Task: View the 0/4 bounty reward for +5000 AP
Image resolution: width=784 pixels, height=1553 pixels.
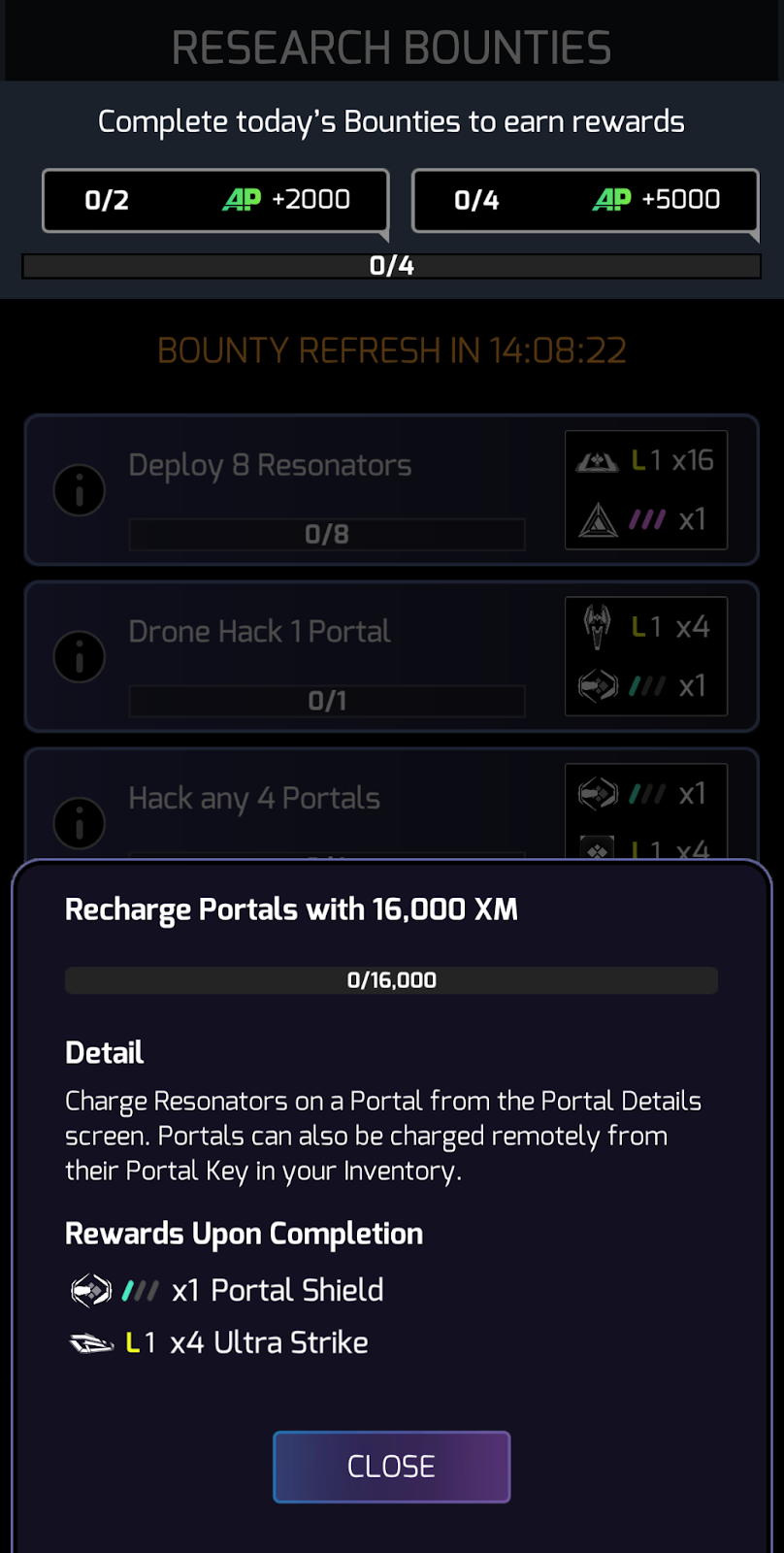Action: pyautogui.click(x=585, y=200)
